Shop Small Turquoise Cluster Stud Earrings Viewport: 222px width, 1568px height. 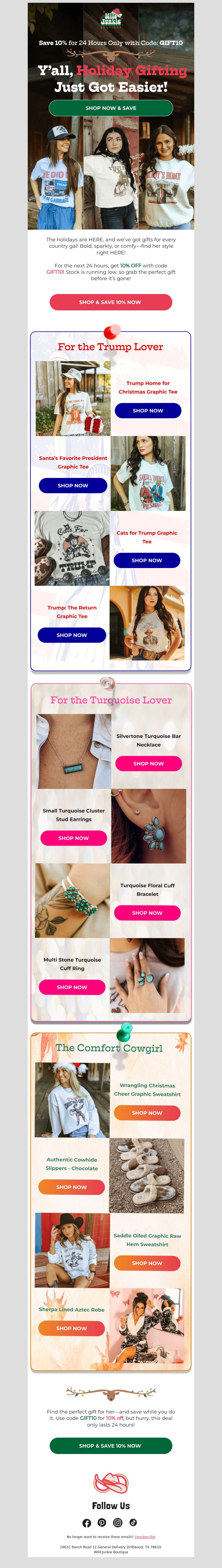(x=74, y=838)
